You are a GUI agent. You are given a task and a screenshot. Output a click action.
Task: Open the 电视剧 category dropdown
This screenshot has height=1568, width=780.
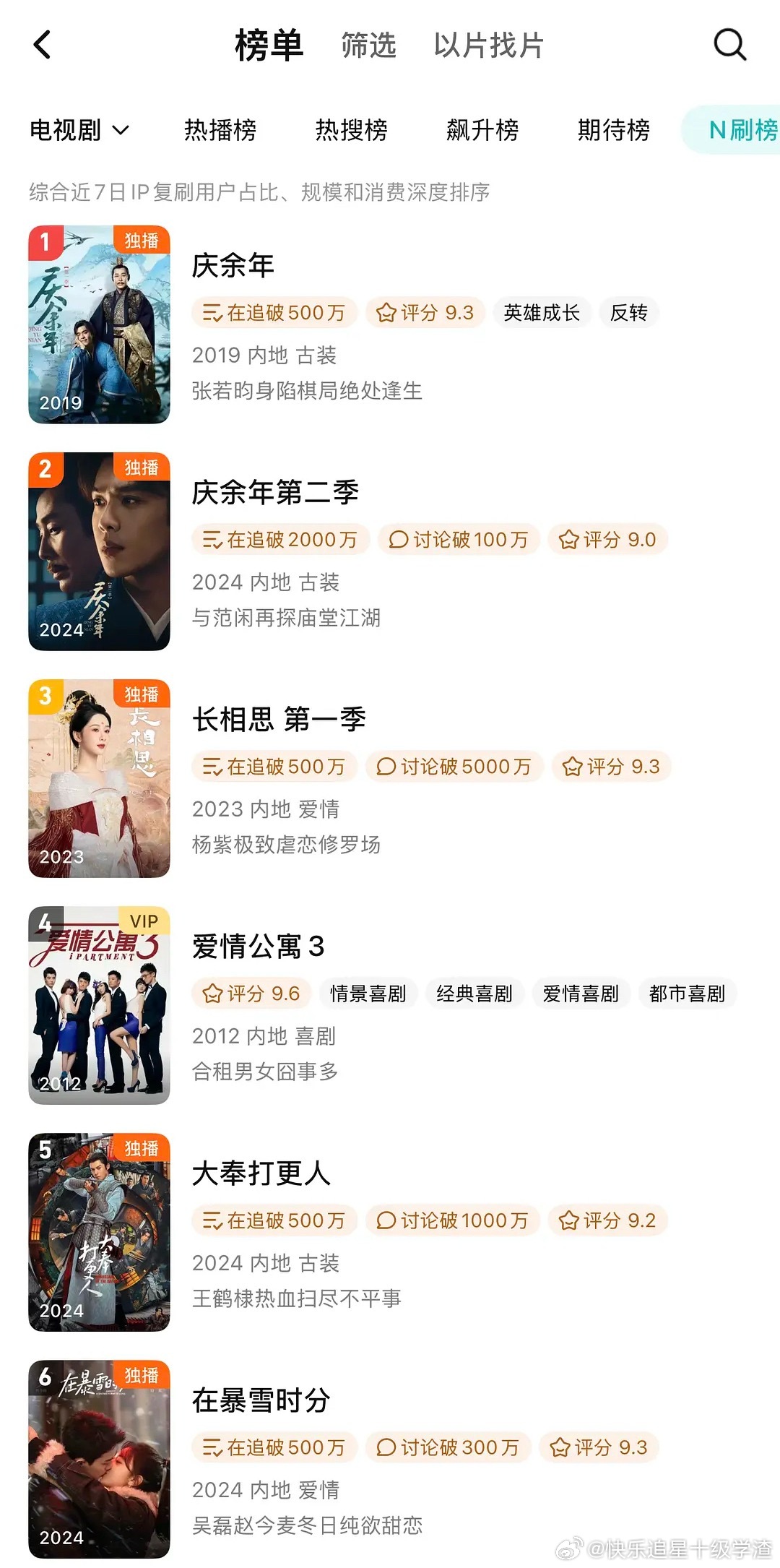tap(66, 130)
